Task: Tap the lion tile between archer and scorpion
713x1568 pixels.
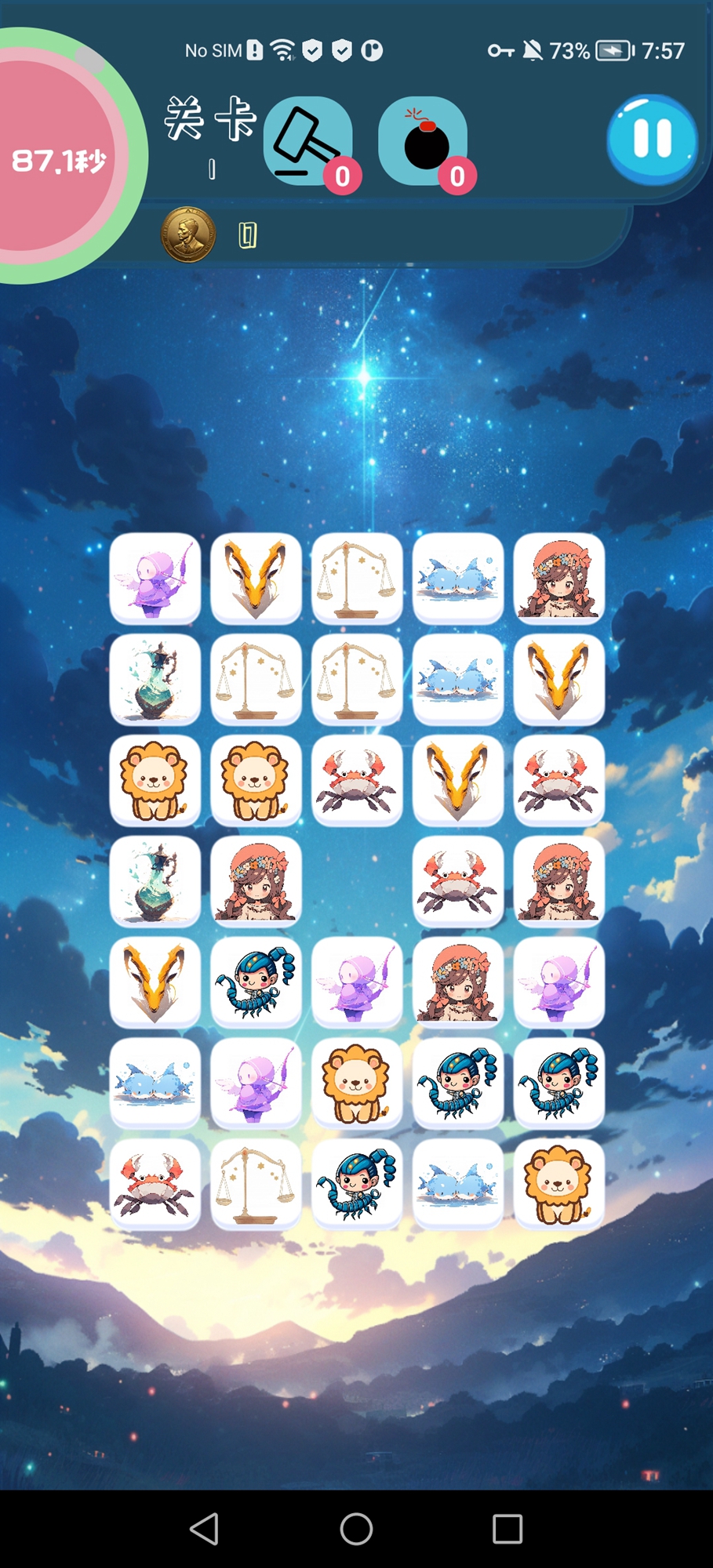Action: point(357,1083)
